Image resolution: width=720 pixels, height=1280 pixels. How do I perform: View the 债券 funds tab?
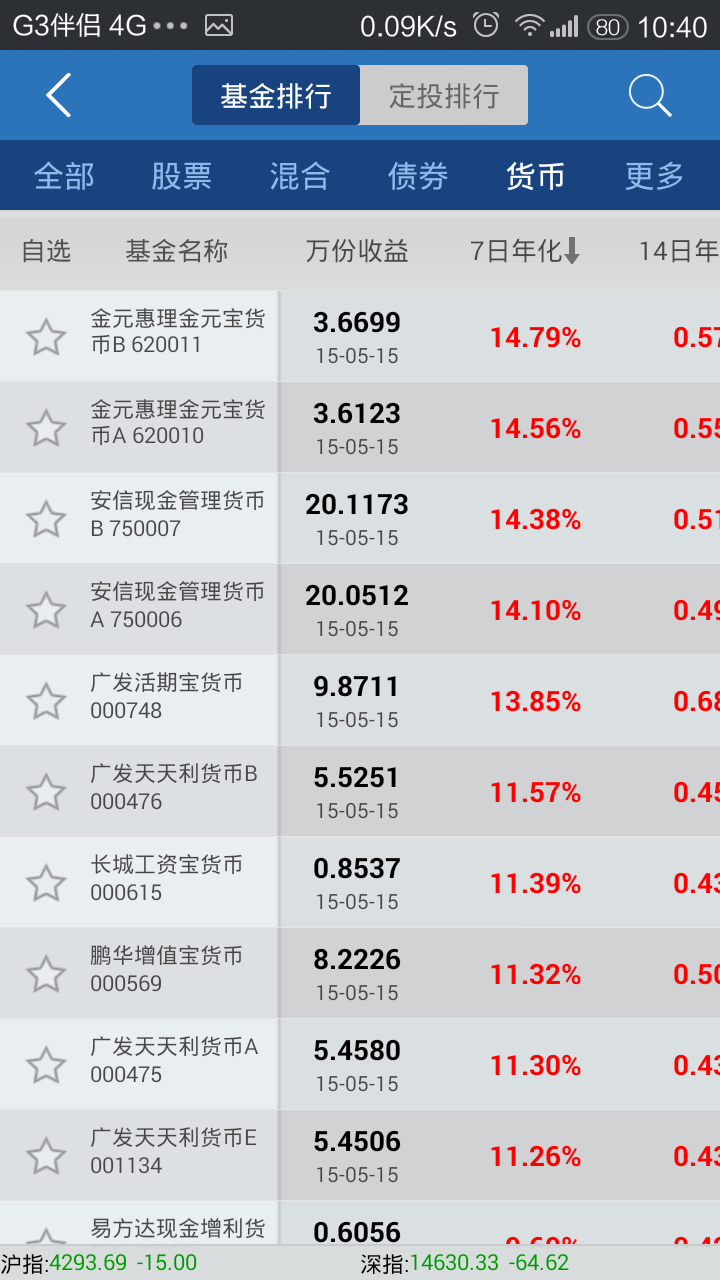pyautogui.click(x=418, y=176)
